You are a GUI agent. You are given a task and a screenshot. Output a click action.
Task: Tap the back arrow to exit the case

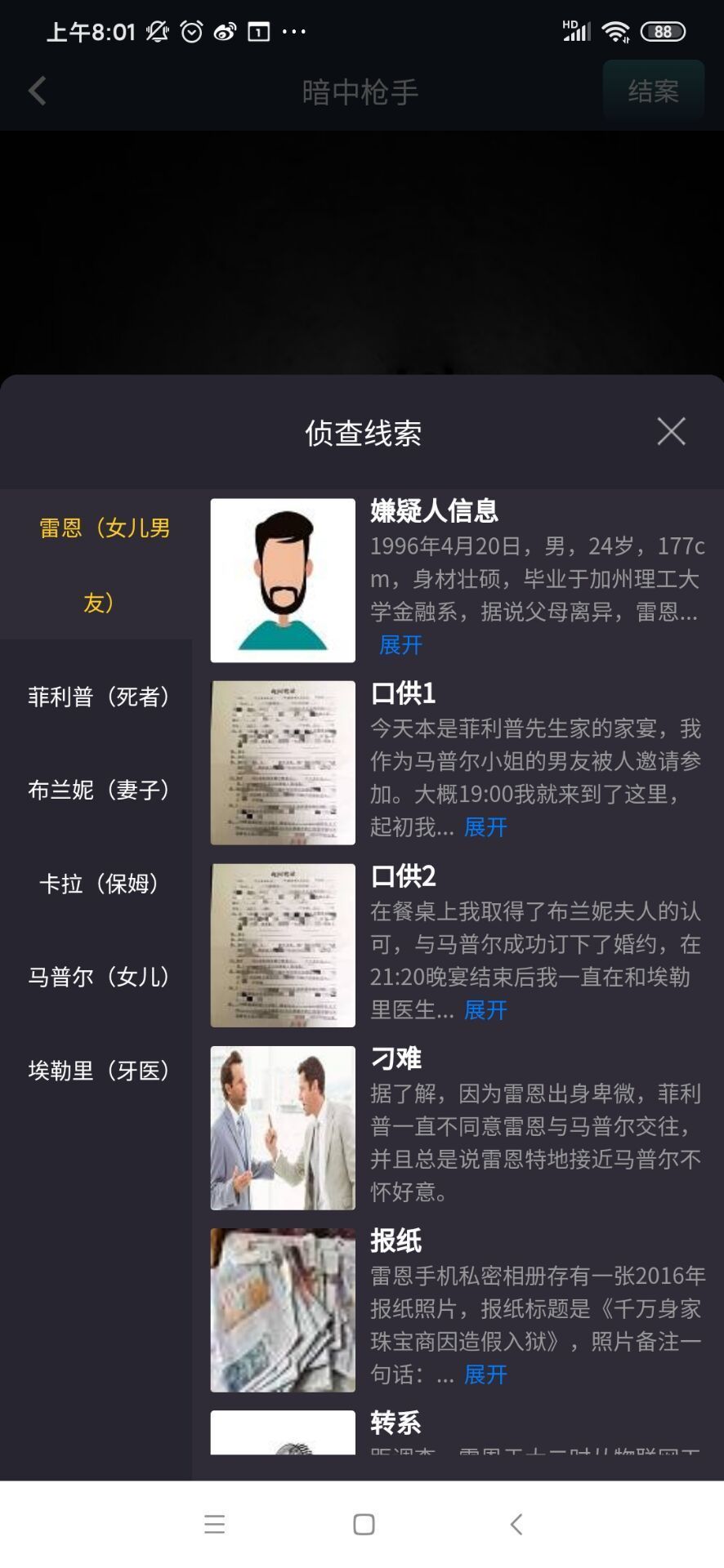click(x=36, y=91)
